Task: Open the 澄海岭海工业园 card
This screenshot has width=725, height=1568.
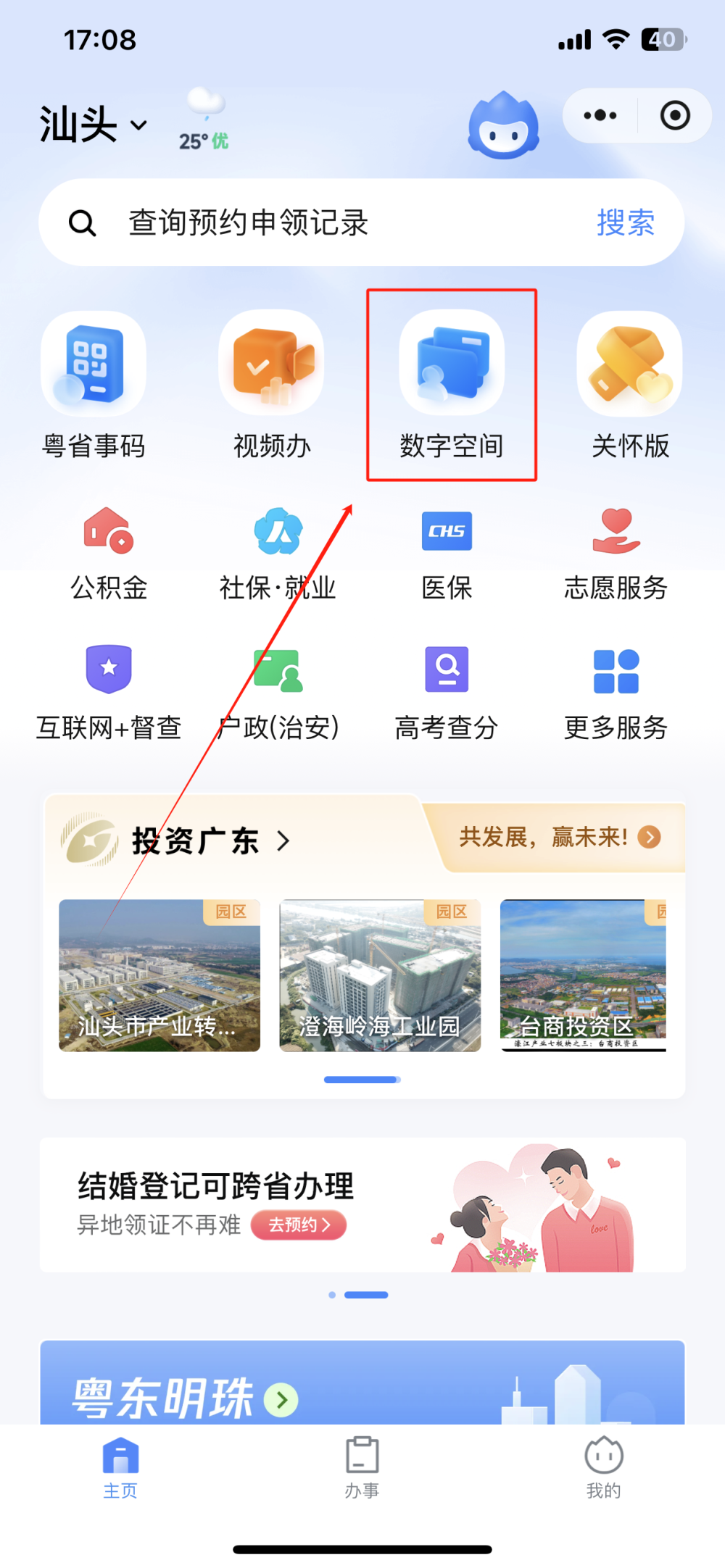Action: click(380, 975)
